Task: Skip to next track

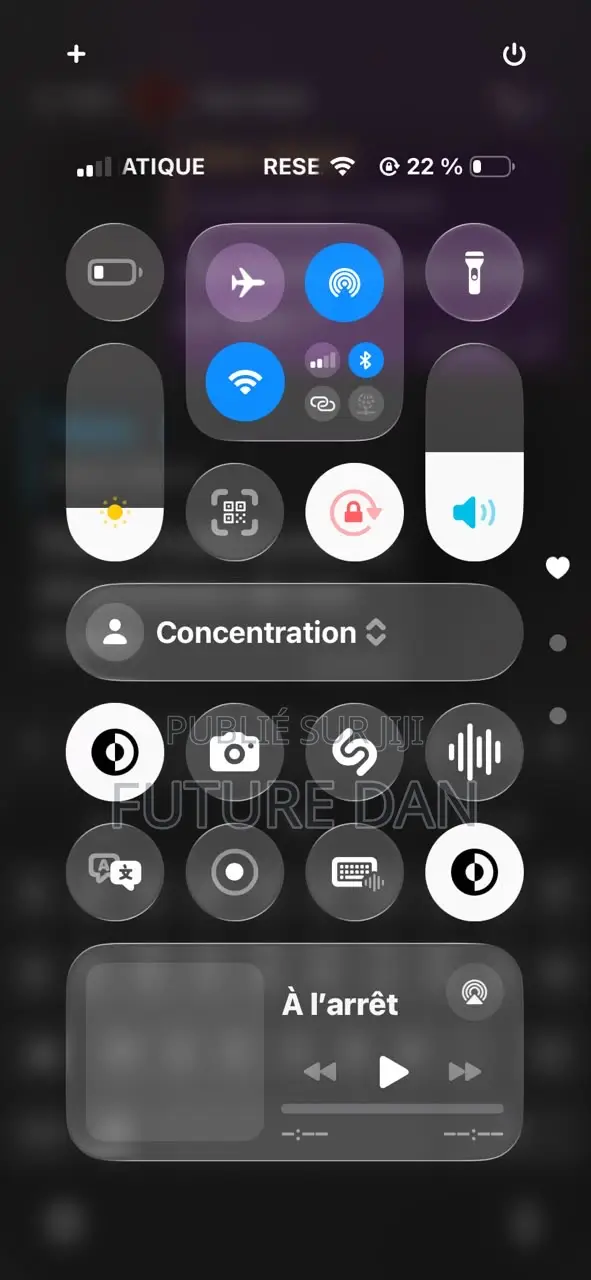Action: [x=465, y=1072]
